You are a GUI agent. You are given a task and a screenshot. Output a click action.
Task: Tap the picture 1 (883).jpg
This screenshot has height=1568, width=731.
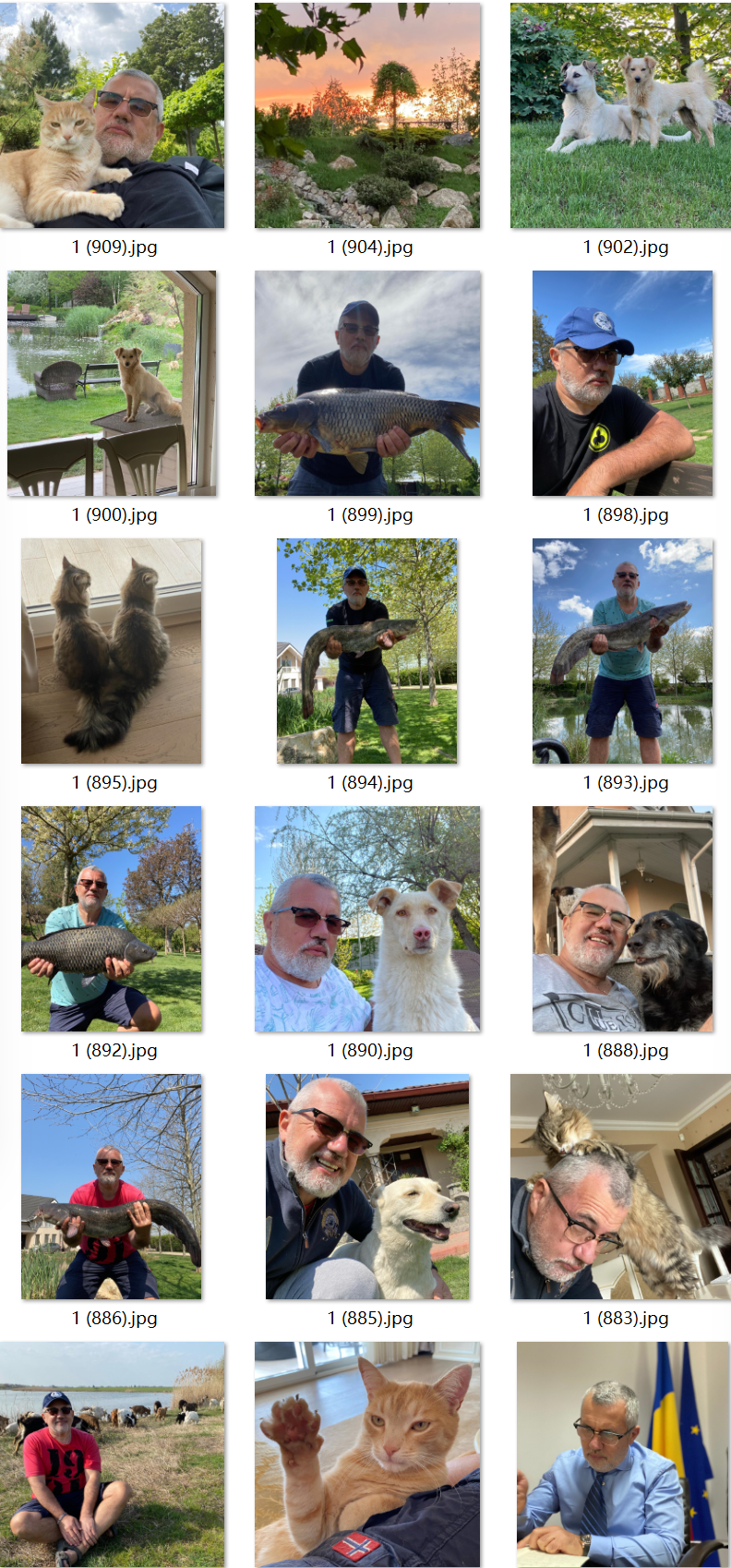[620, 1187]
